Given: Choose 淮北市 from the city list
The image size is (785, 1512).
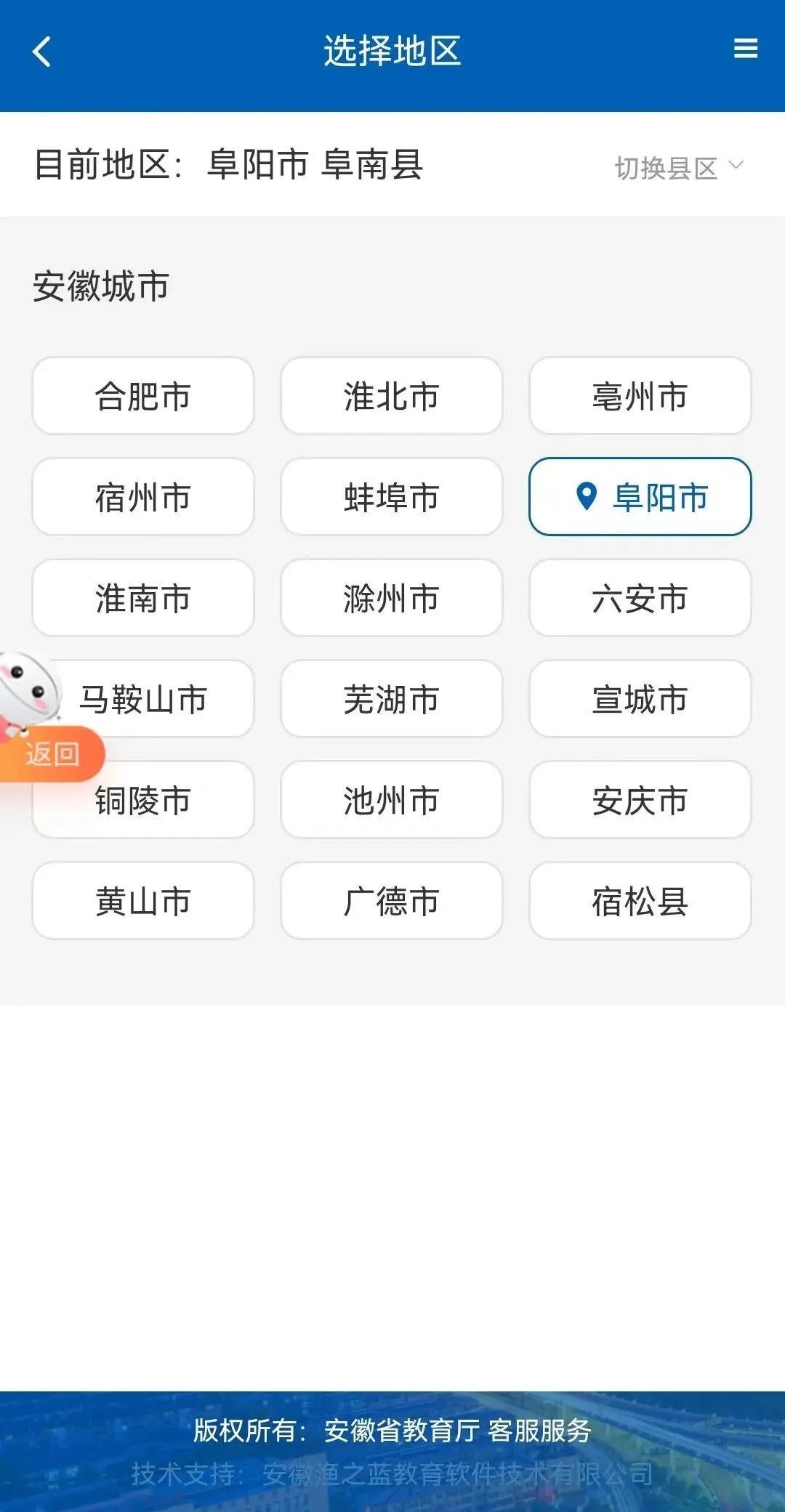Looking at the screenshot, I should click(392, 396).
